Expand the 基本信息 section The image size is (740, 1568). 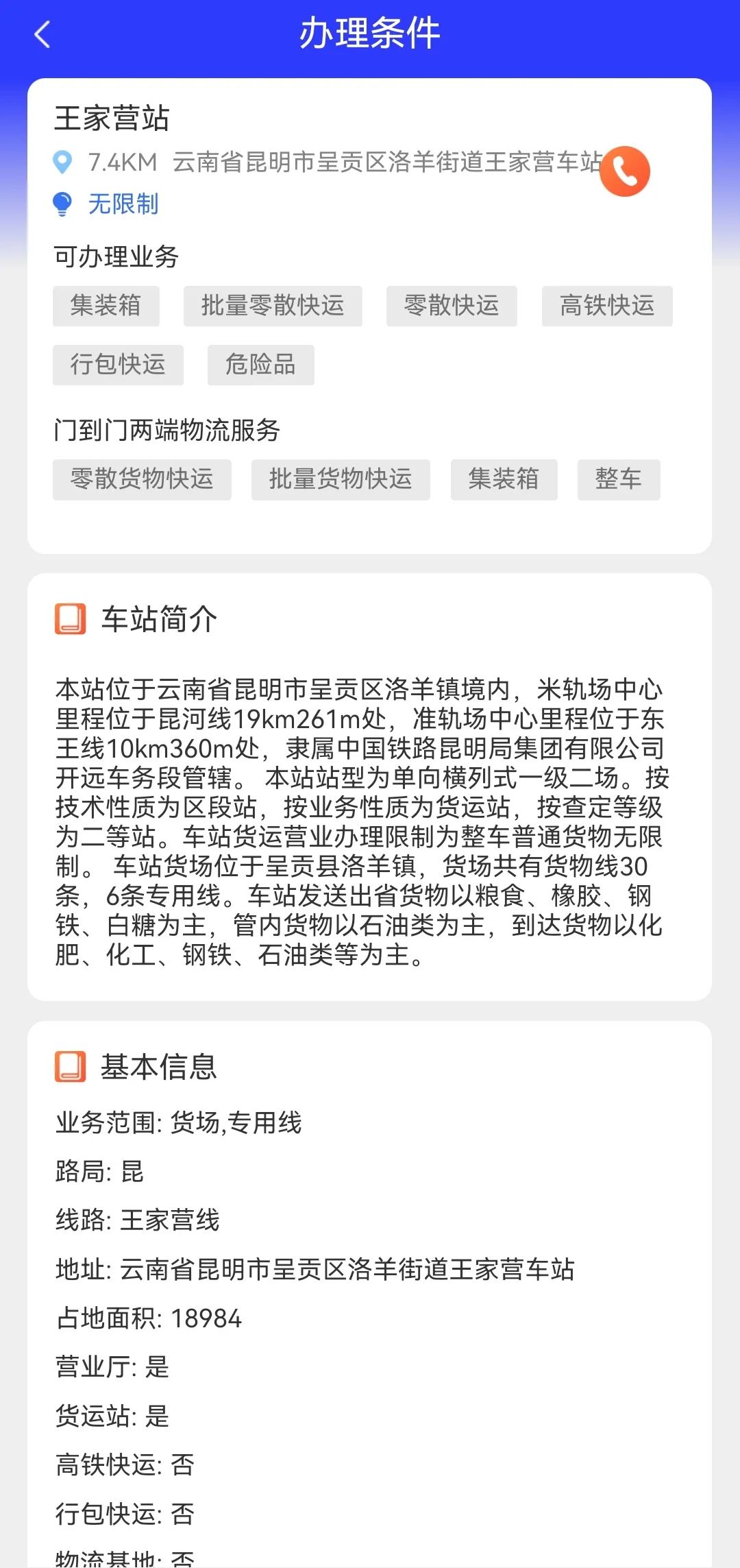coord(159,1068)
